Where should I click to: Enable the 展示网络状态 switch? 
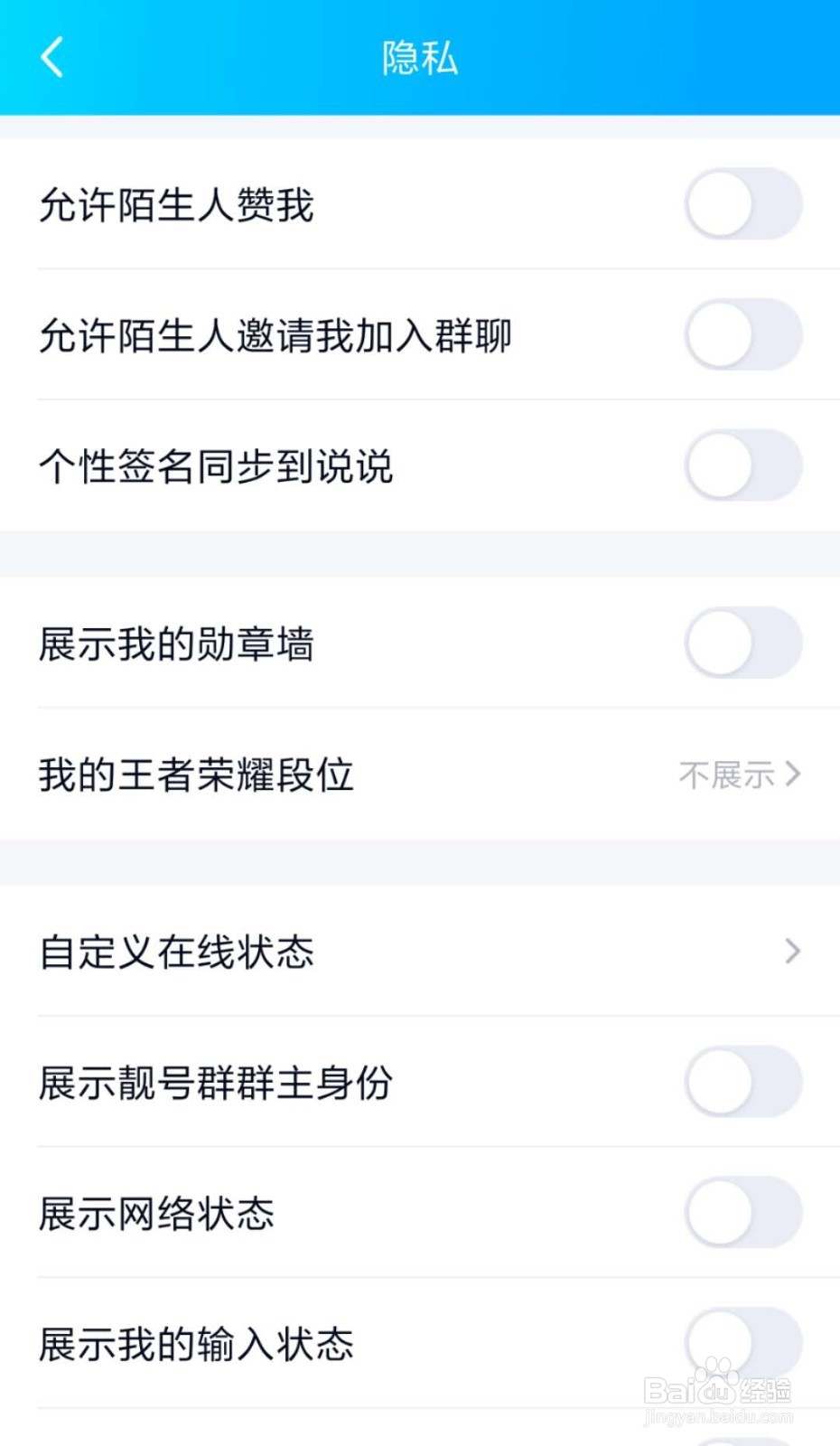[742, 1214]
